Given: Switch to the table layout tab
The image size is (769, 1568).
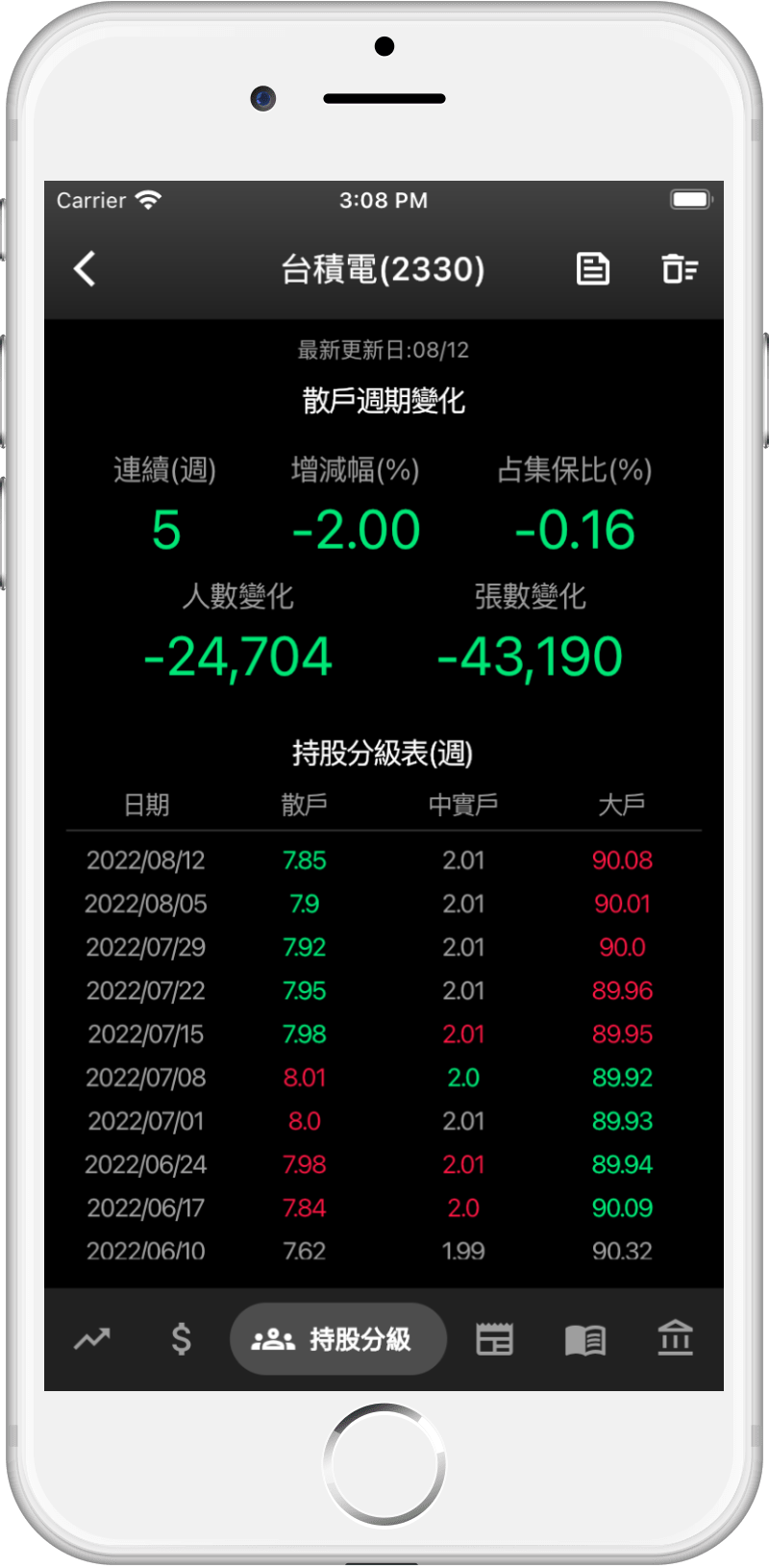Looking at the screenshot, I should click(x=494, y=1338).
